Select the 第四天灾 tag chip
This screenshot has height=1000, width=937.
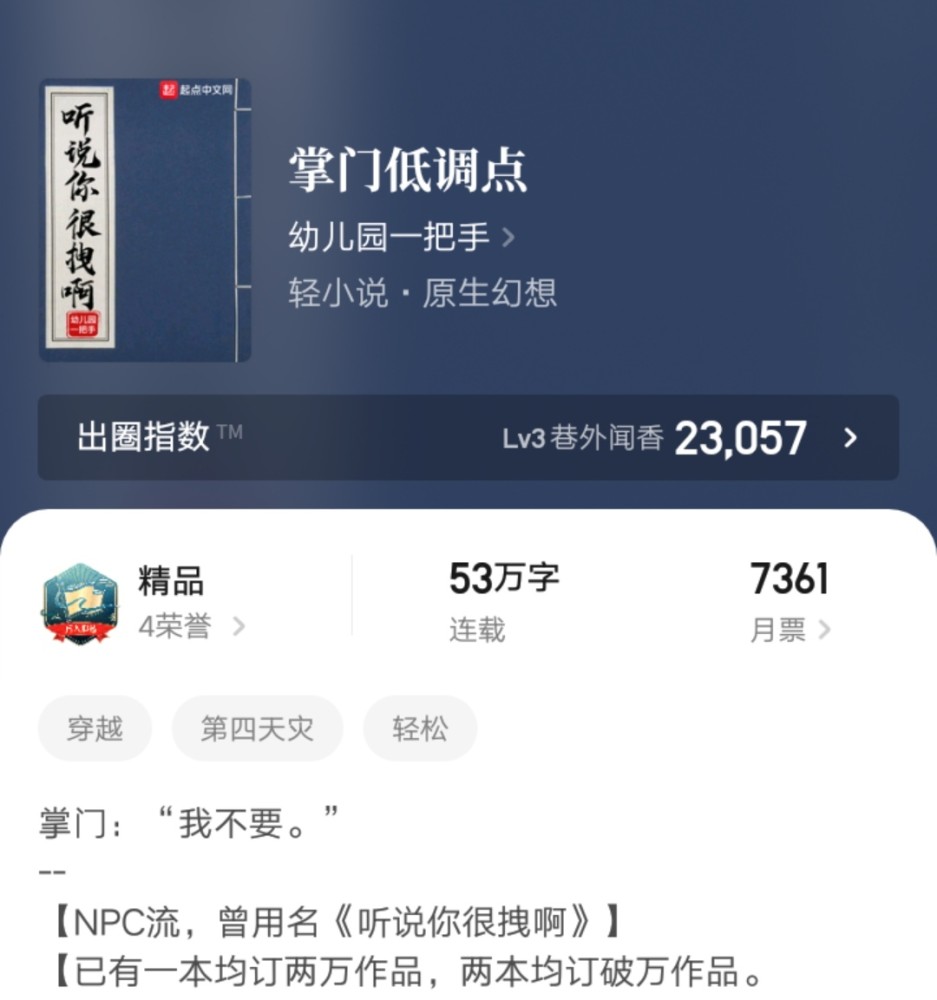pyautogui.click(x=257, y=728)
